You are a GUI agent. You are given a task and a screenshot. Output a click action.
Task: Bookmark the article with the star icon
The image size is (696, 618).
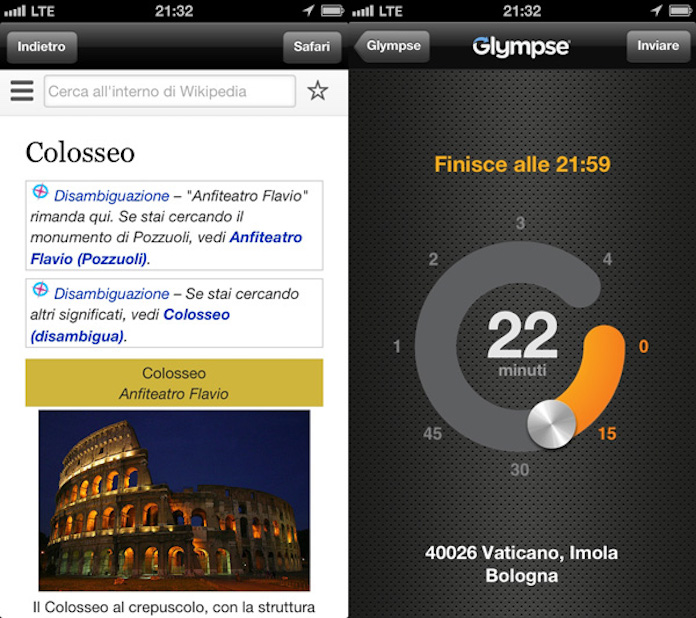(x=317, y=92)
